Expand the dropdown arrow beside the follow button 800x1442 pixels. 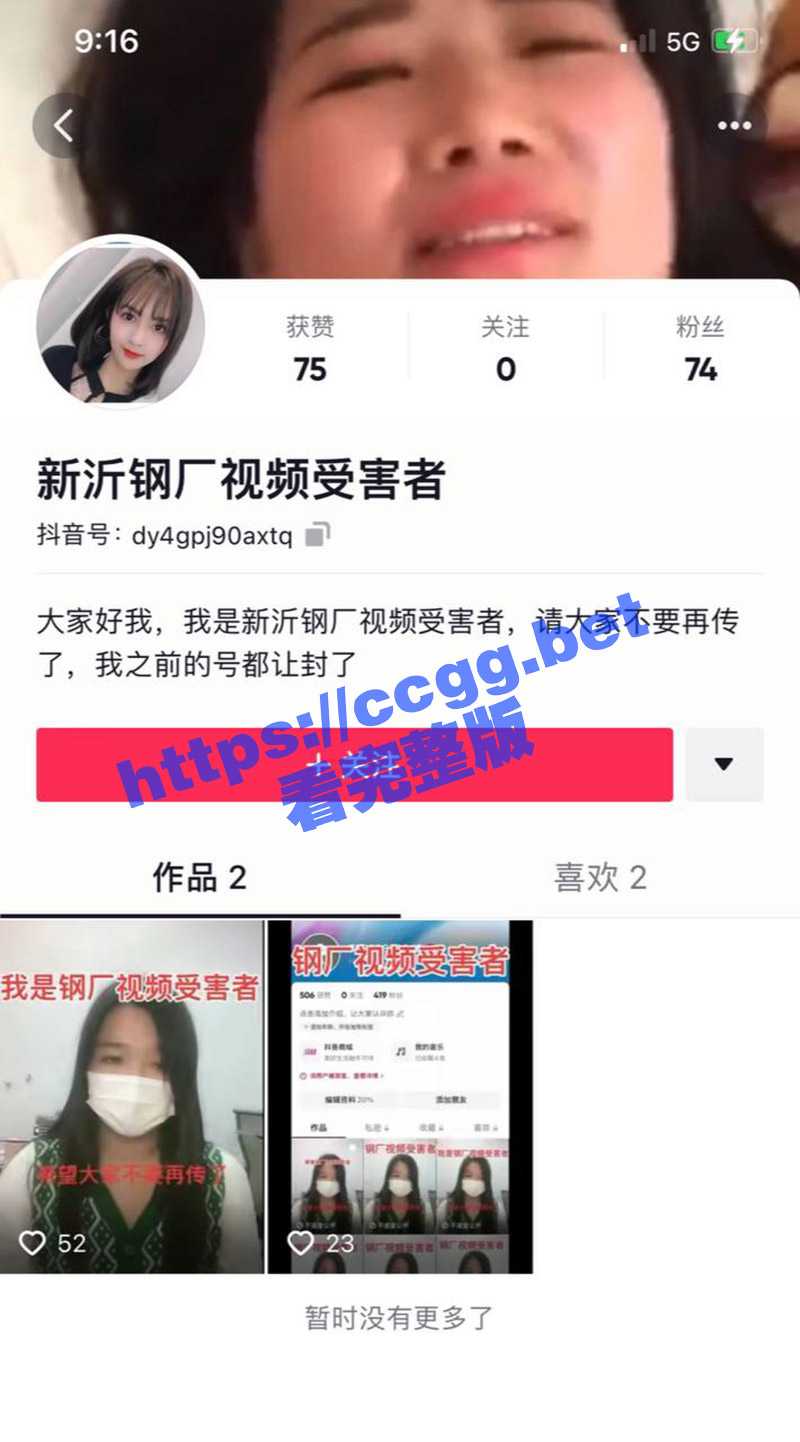coord(724,765)
